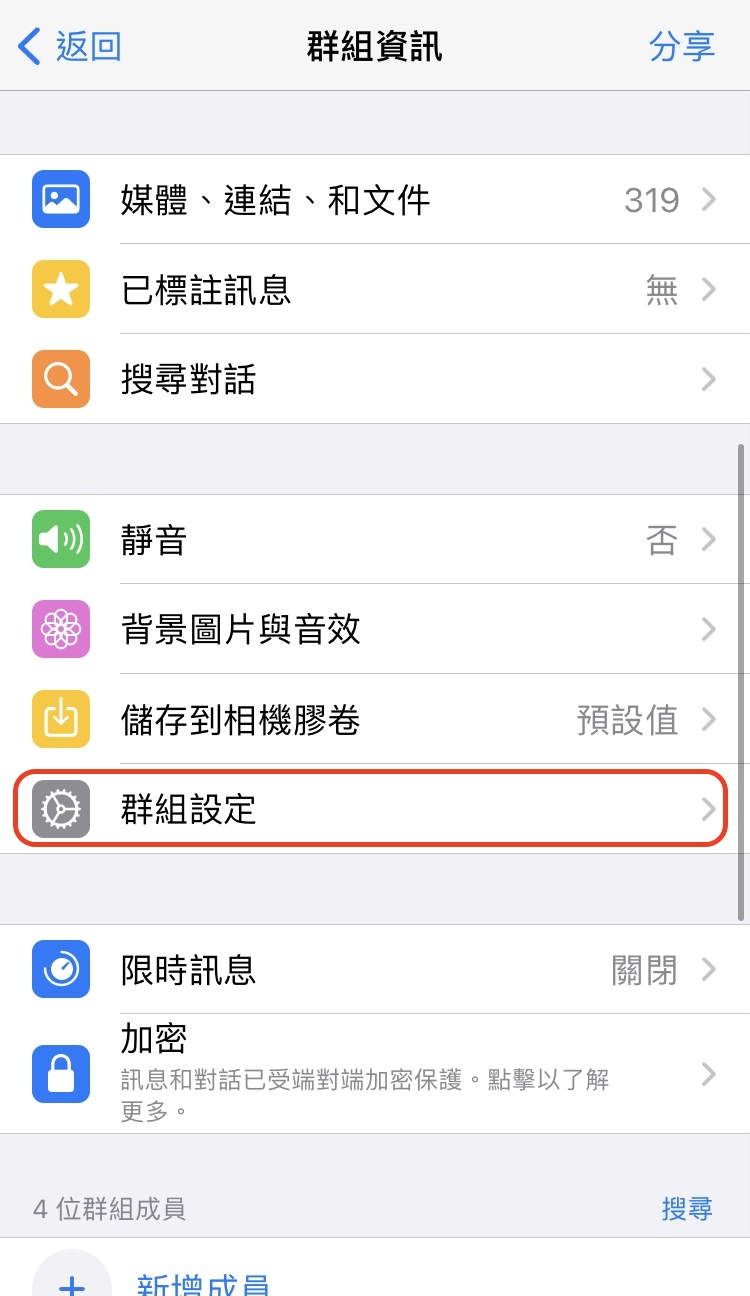Tap 分享 to share group info

click(681, 46)
